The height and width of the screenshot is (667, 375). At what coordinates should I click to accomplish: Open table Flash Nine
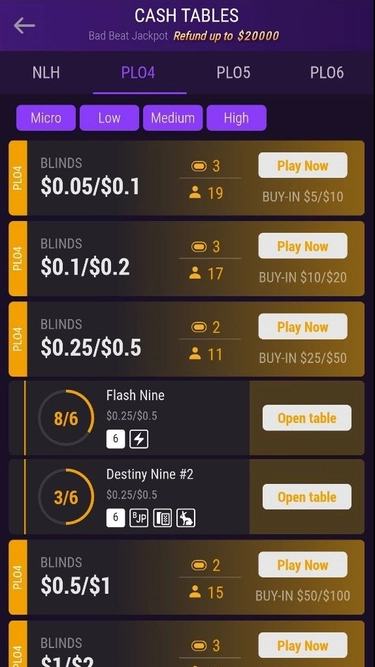(307, 418)
